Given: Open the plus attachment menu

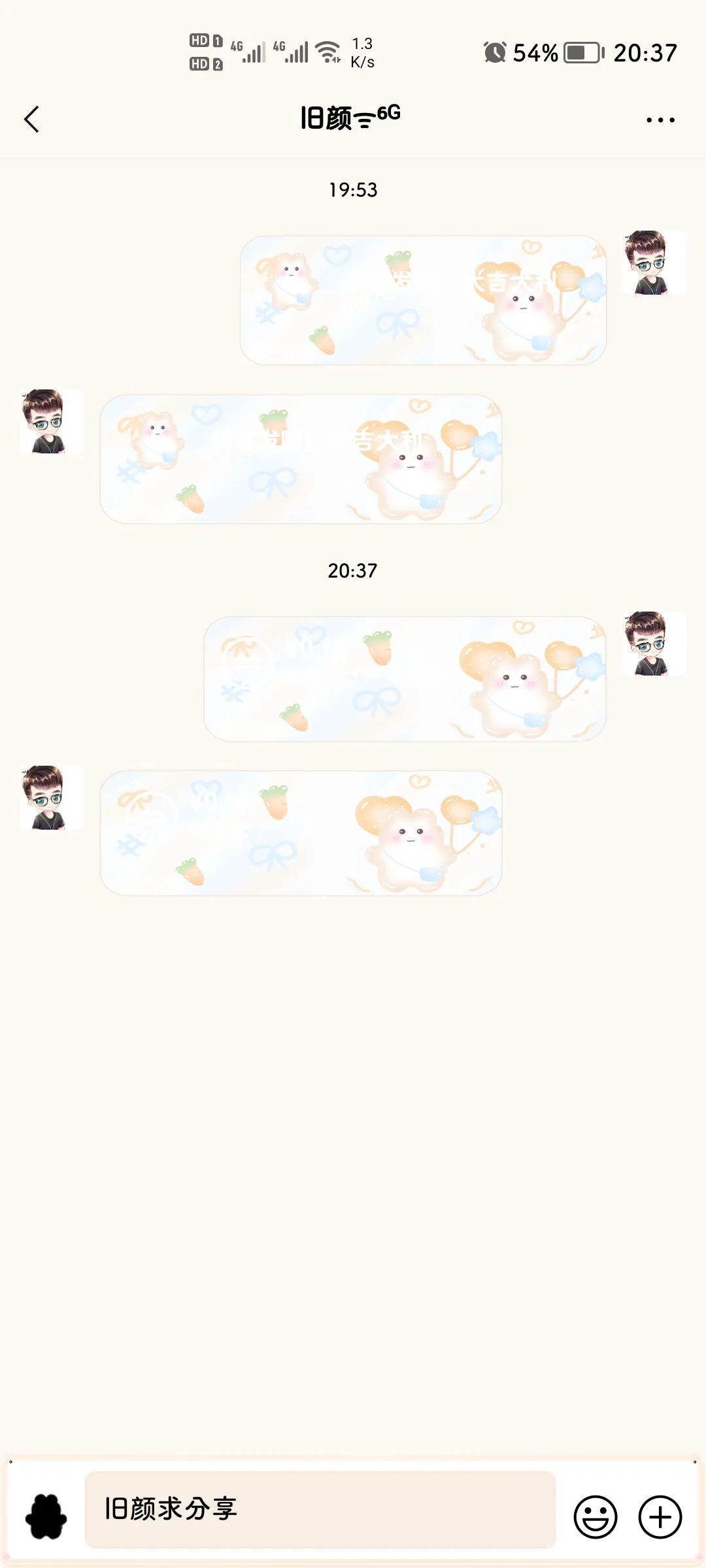Looking at the screenshot, I should [x=660, y=1516].
